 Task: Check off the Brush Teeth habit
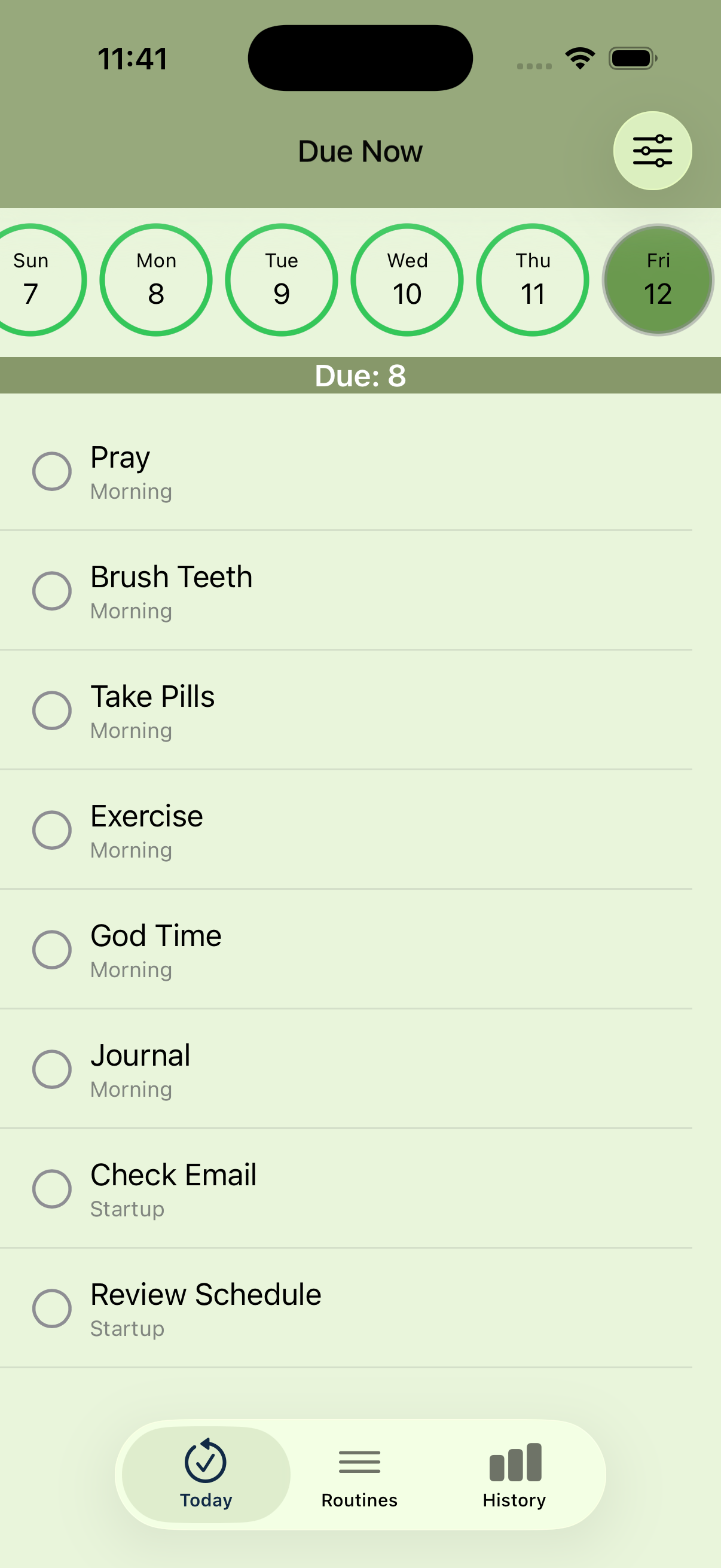coord(53,590)
